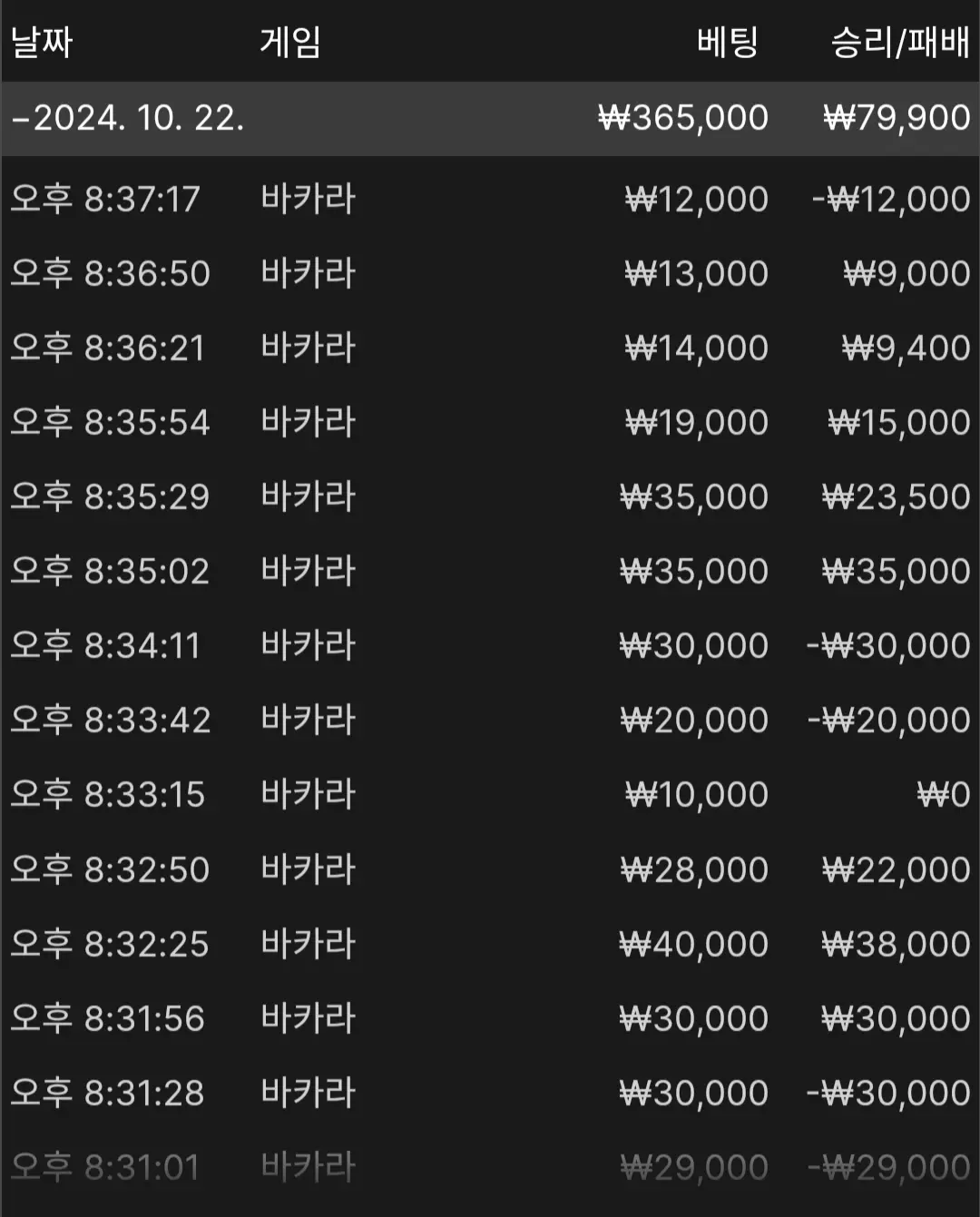This screenshot has height=1217, width=980.
Task: Select the 오후 8:33:15 바카라 row with ₩0 result
Action: 490,794
